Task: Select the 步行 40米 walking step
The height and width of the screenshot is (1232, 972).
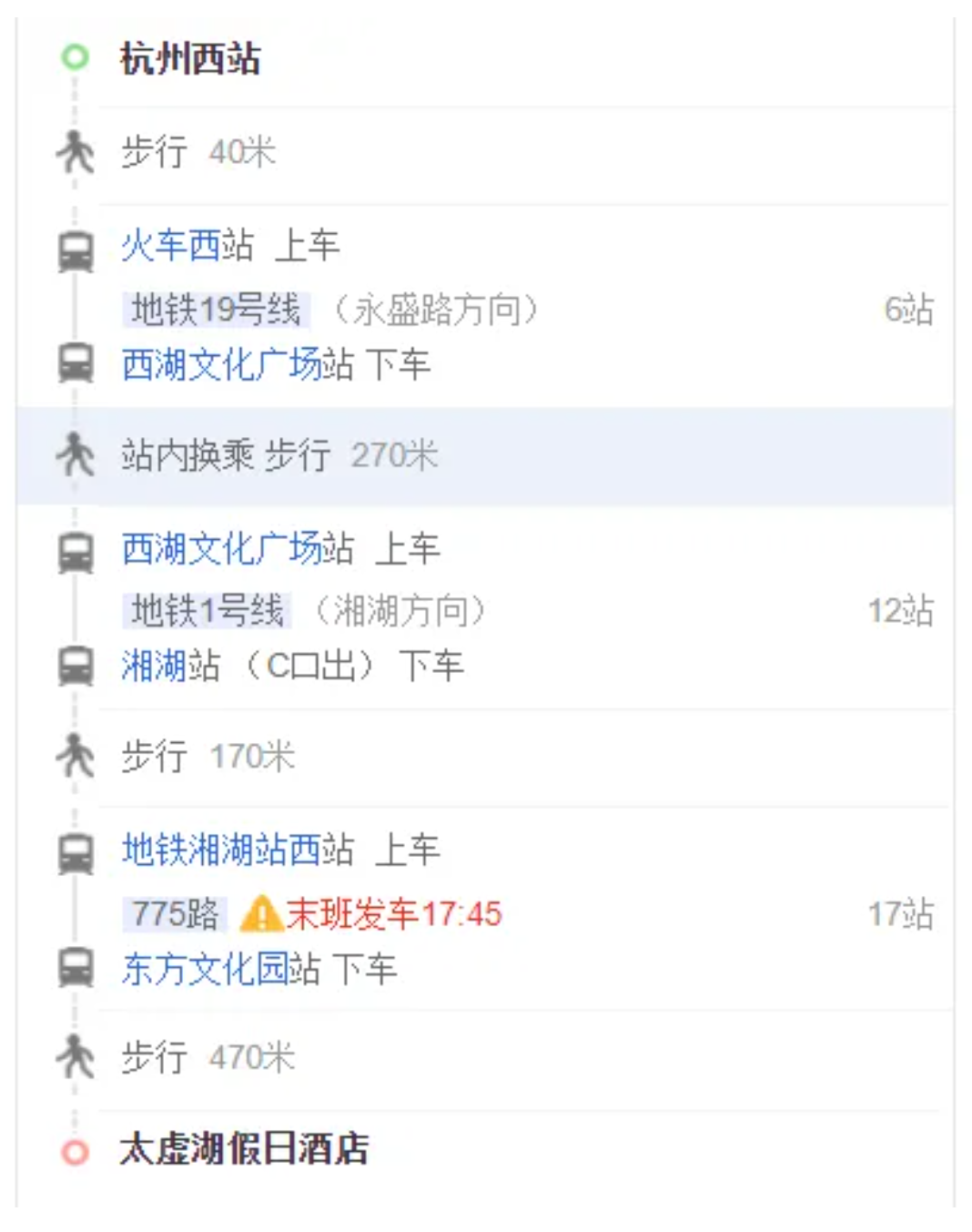Action: tap(198, 152)
